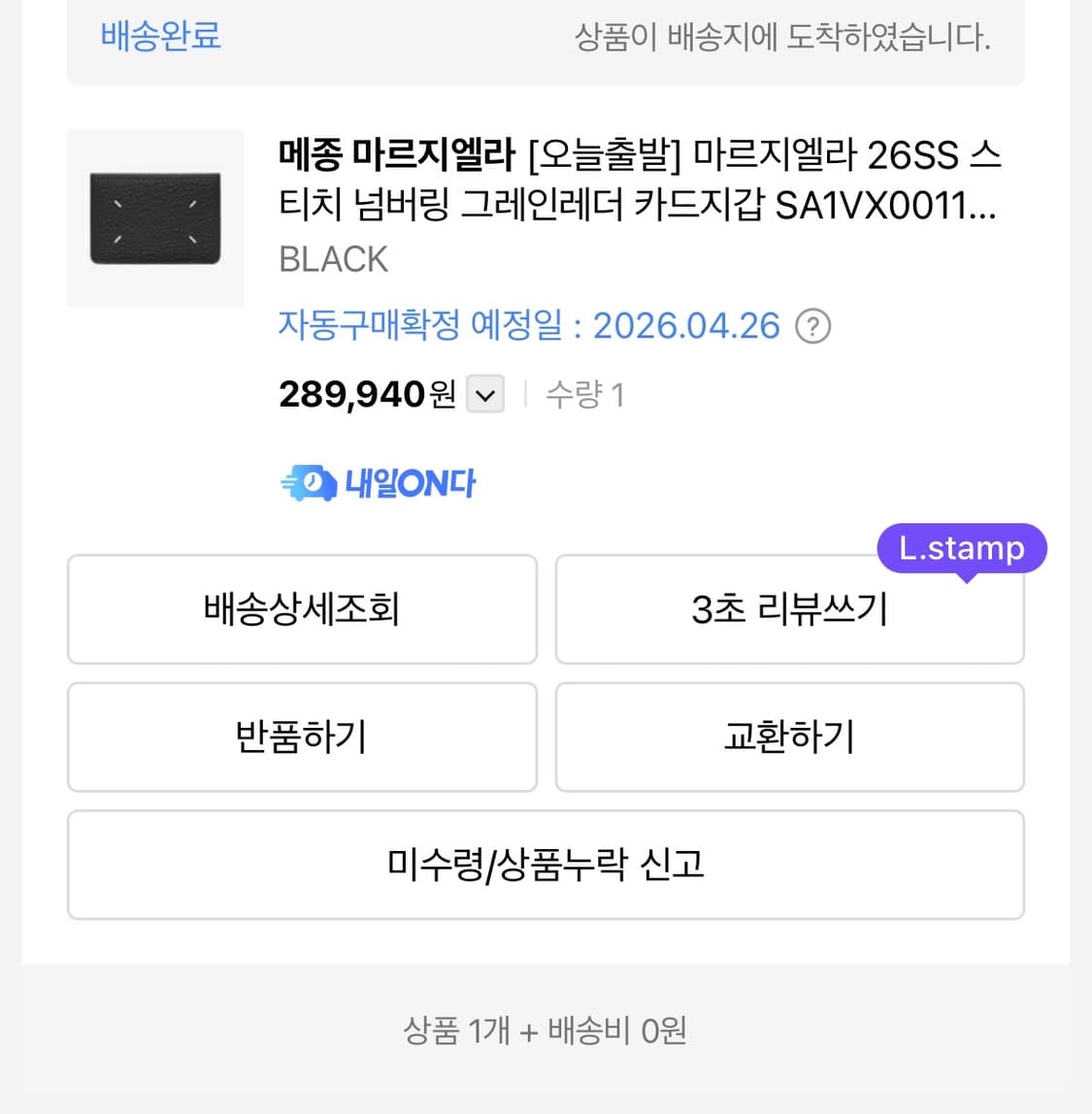Click the 반품하기 return button
Image resolution: width=1092 pixels, height=1114 pixels.
(x=302, y=737)
